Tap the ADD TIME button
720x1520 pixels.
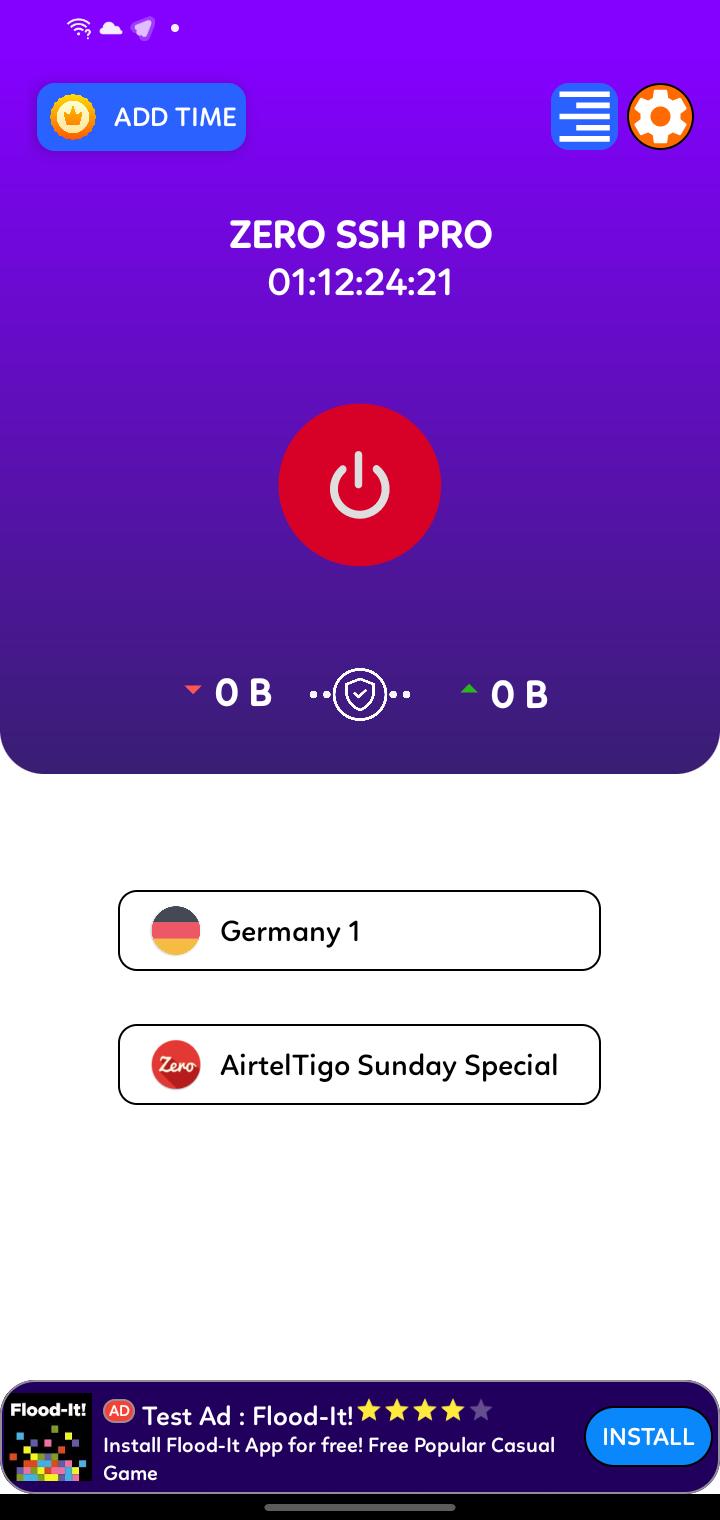coord(142,117)
